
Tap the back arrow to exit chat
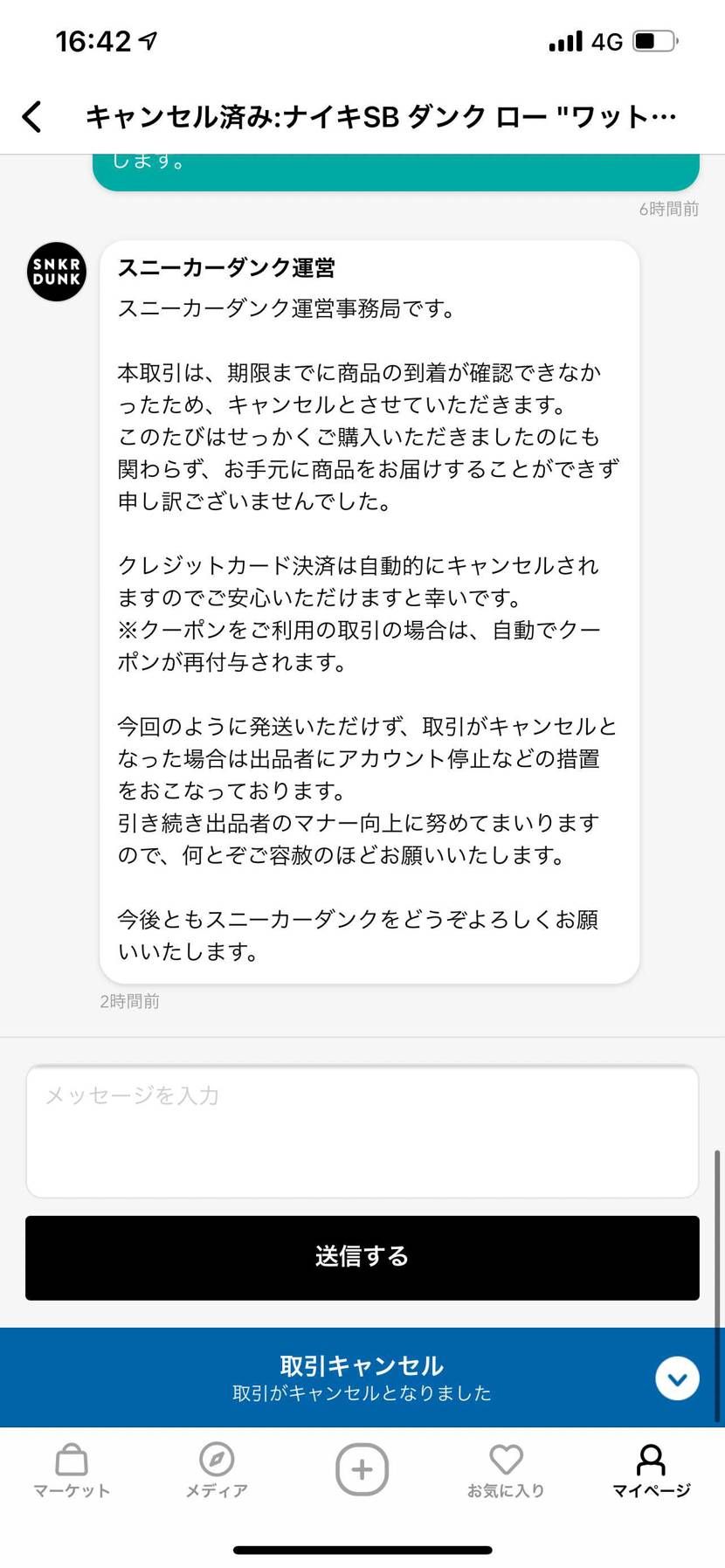(32, 115)
